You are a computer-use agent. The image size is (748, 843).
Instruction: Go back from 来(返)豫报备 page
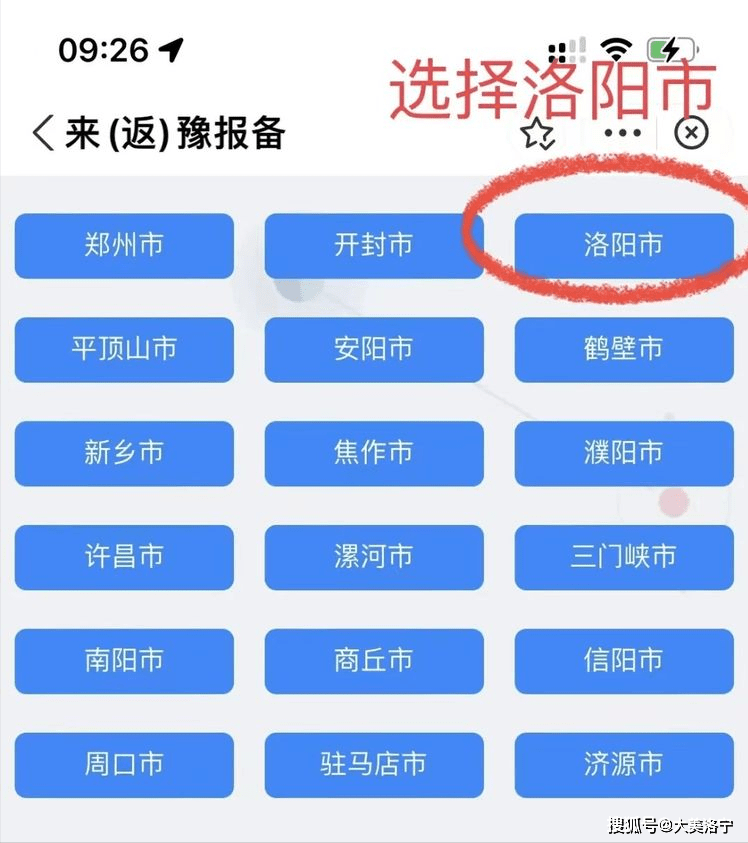tap(43, 132)
